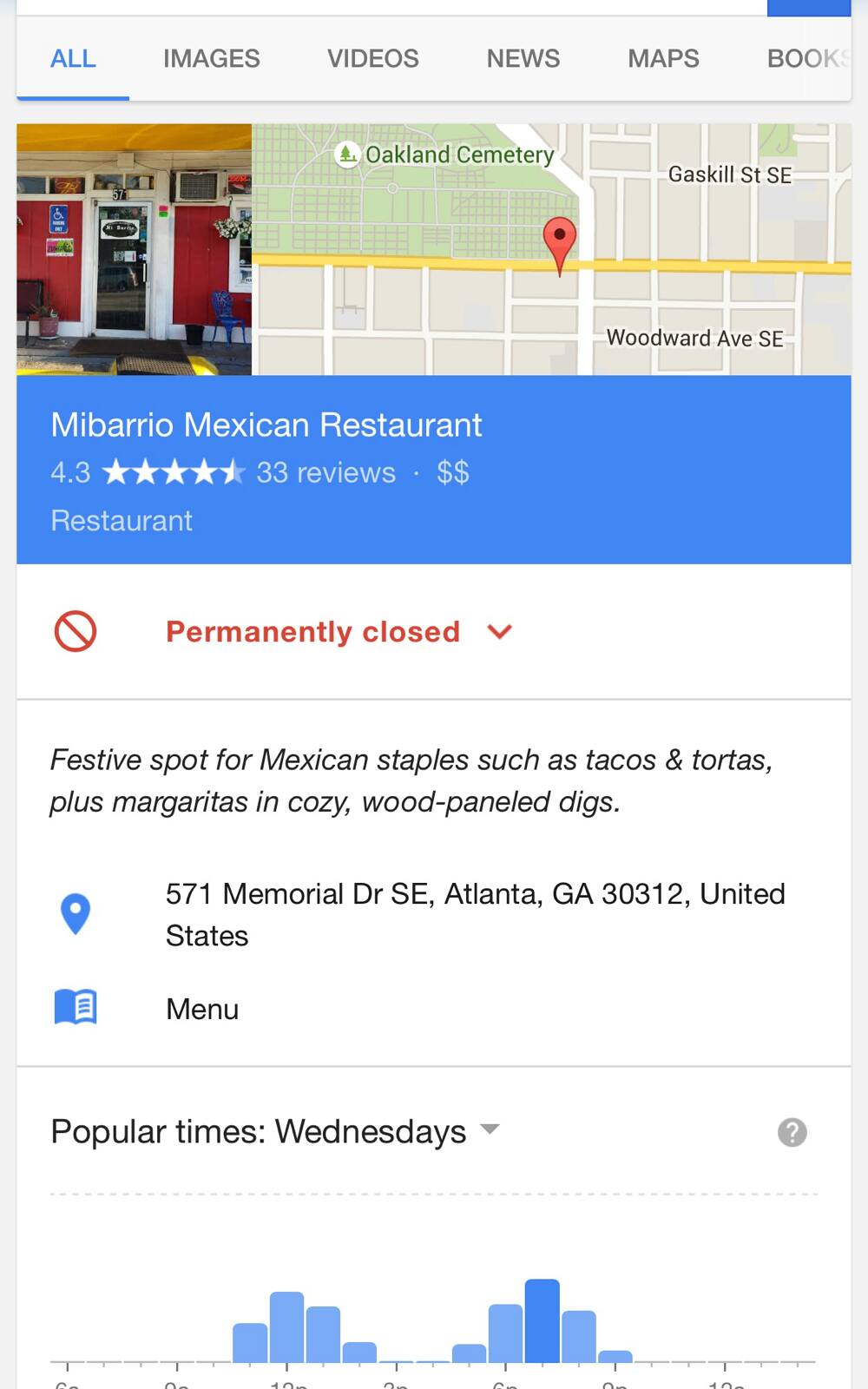Go to the Maps tab
This screenshot has width=868, height=1389.
pos(663,58)
